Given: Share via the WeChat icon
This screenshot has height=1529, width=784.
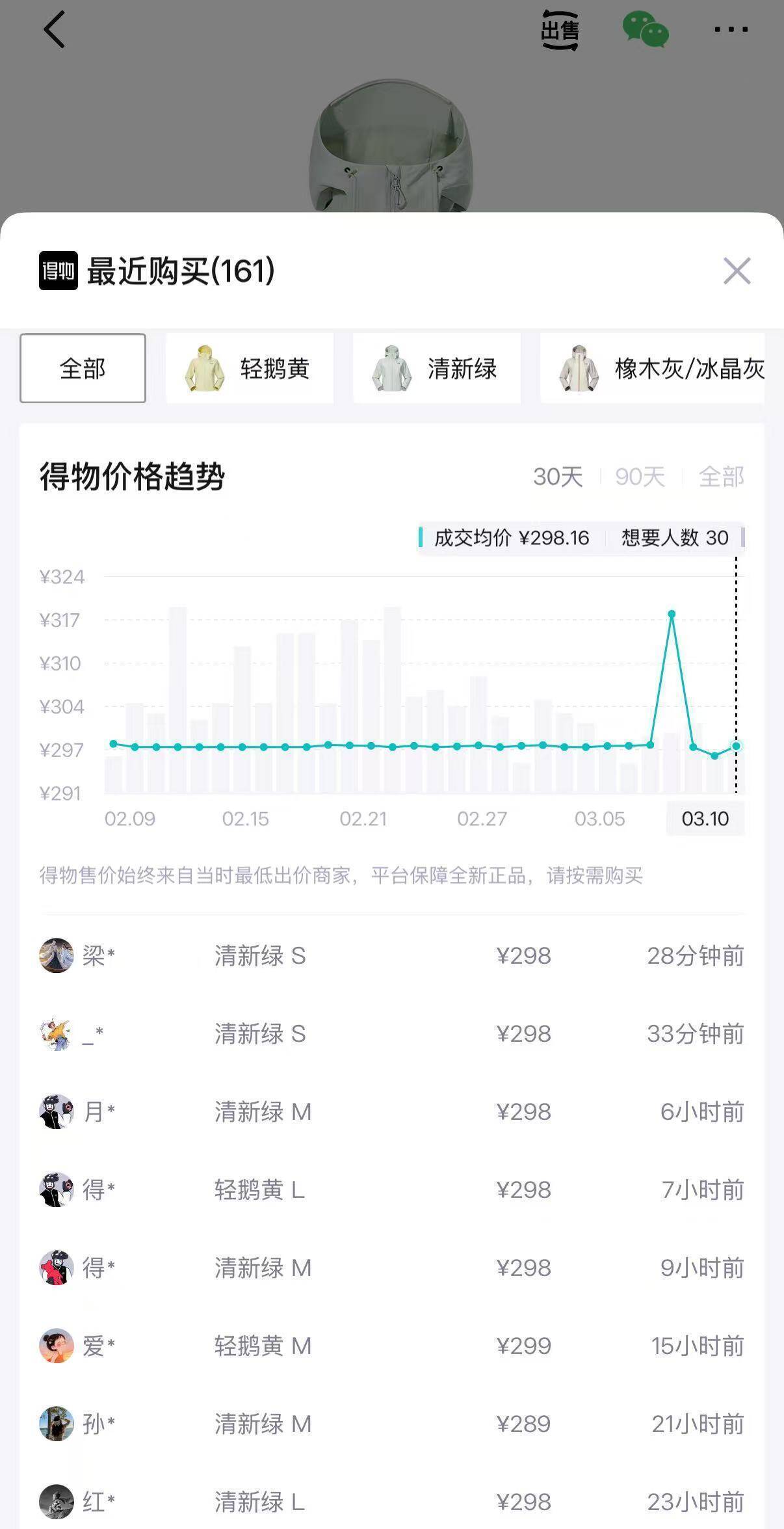Looking at the screenshot, I should point(645,30).
